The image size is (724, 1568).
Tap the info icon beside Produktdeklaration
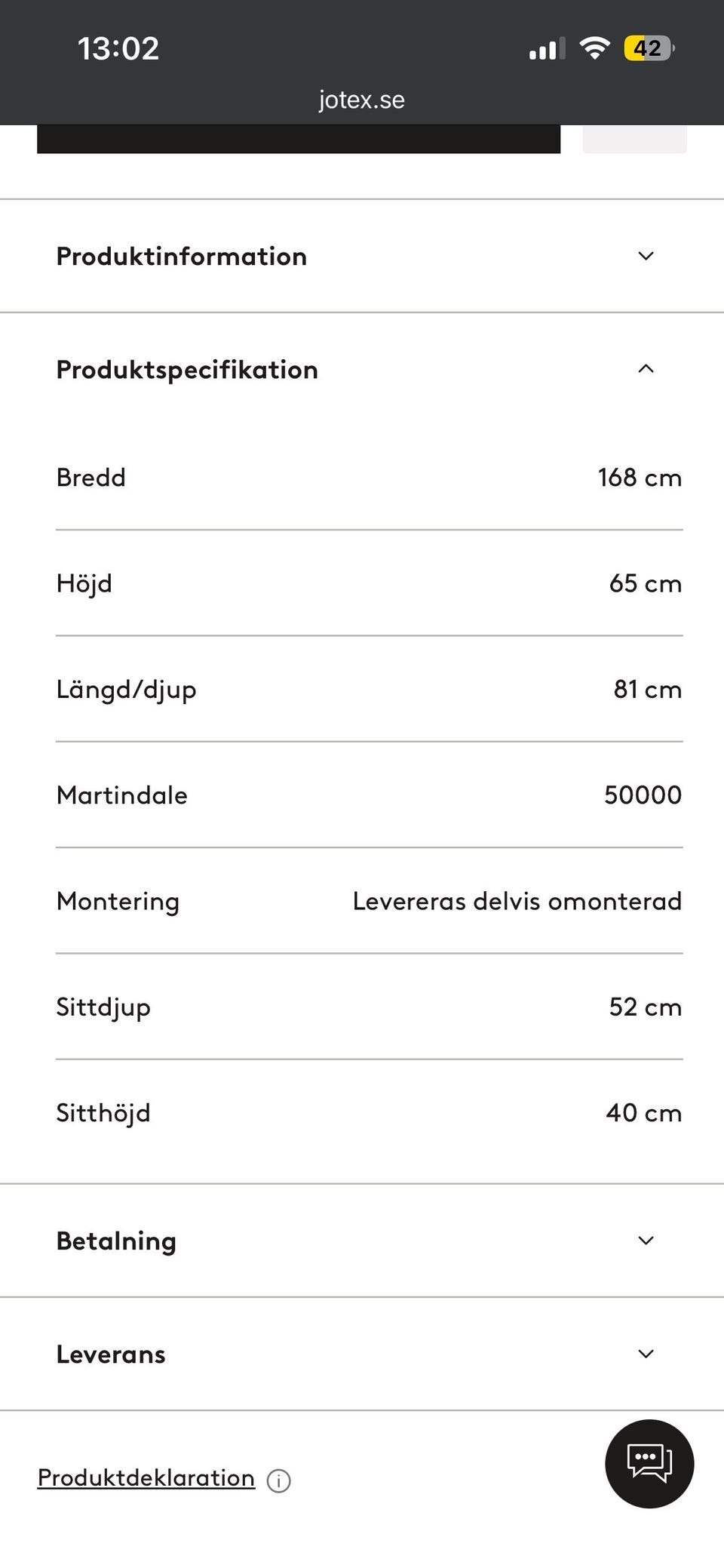[x=278, y=1480]
